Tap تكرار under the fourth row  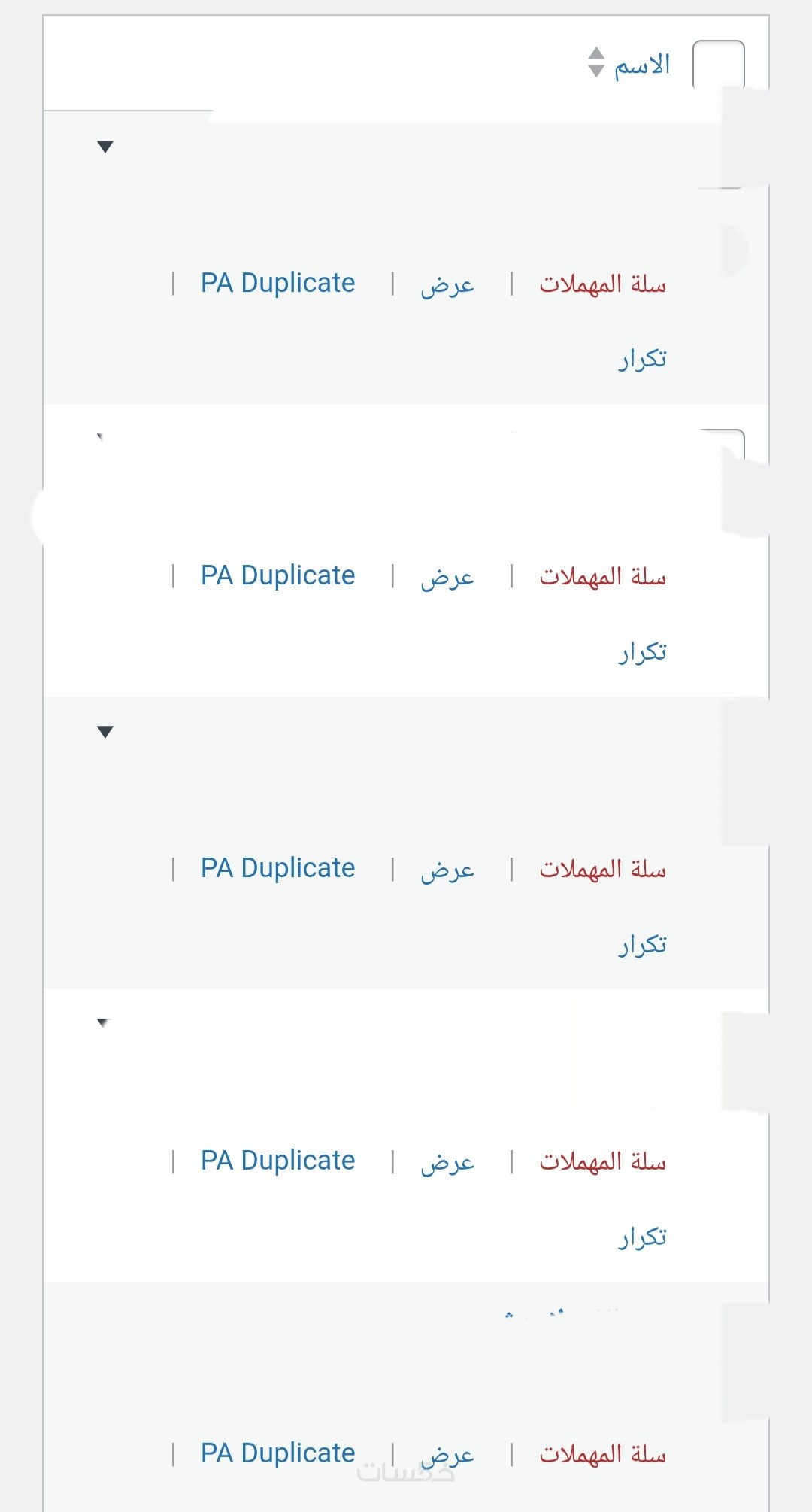(x=642, y=1236)
